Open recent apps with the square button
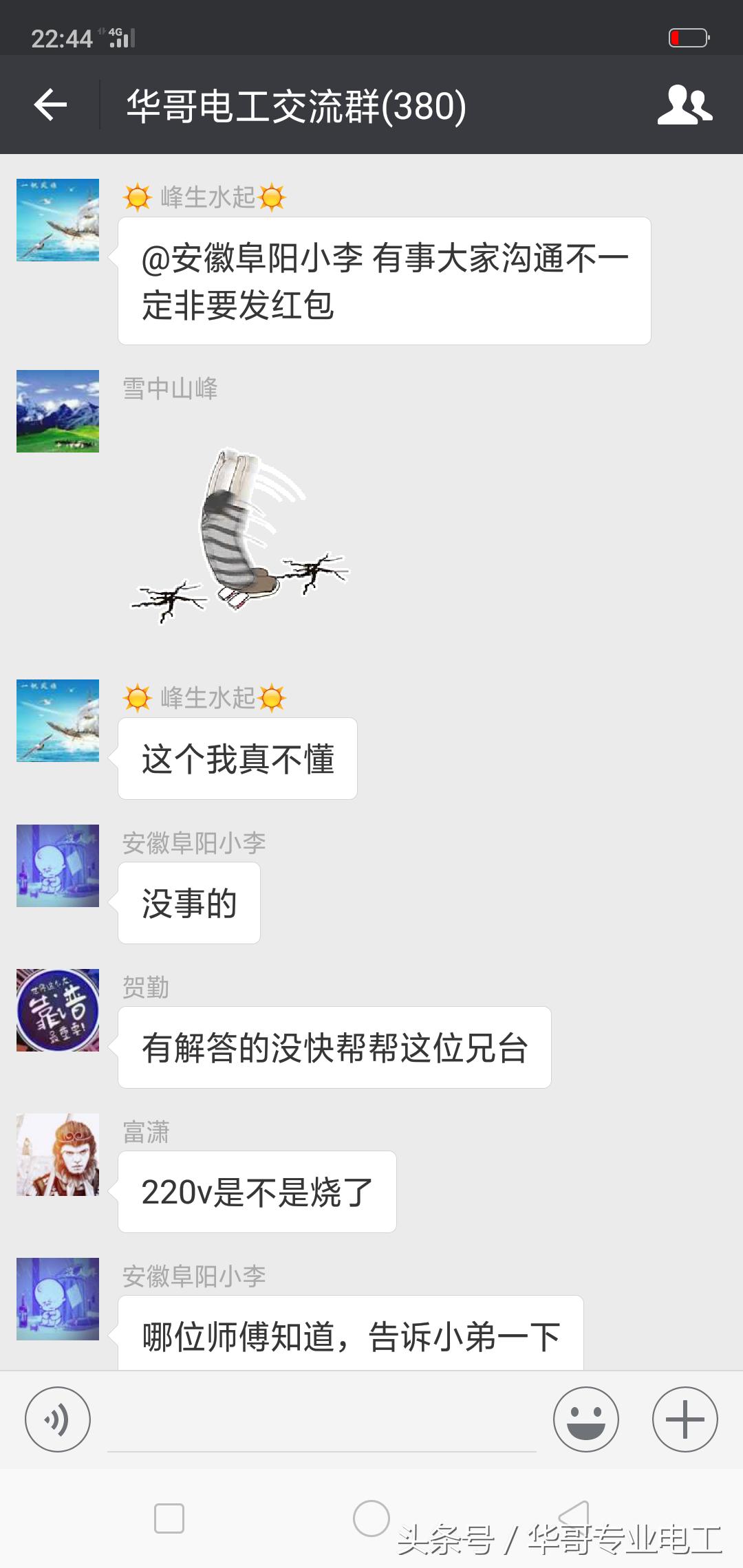This screenshot has width=743, height=1568. (167, 1518)
